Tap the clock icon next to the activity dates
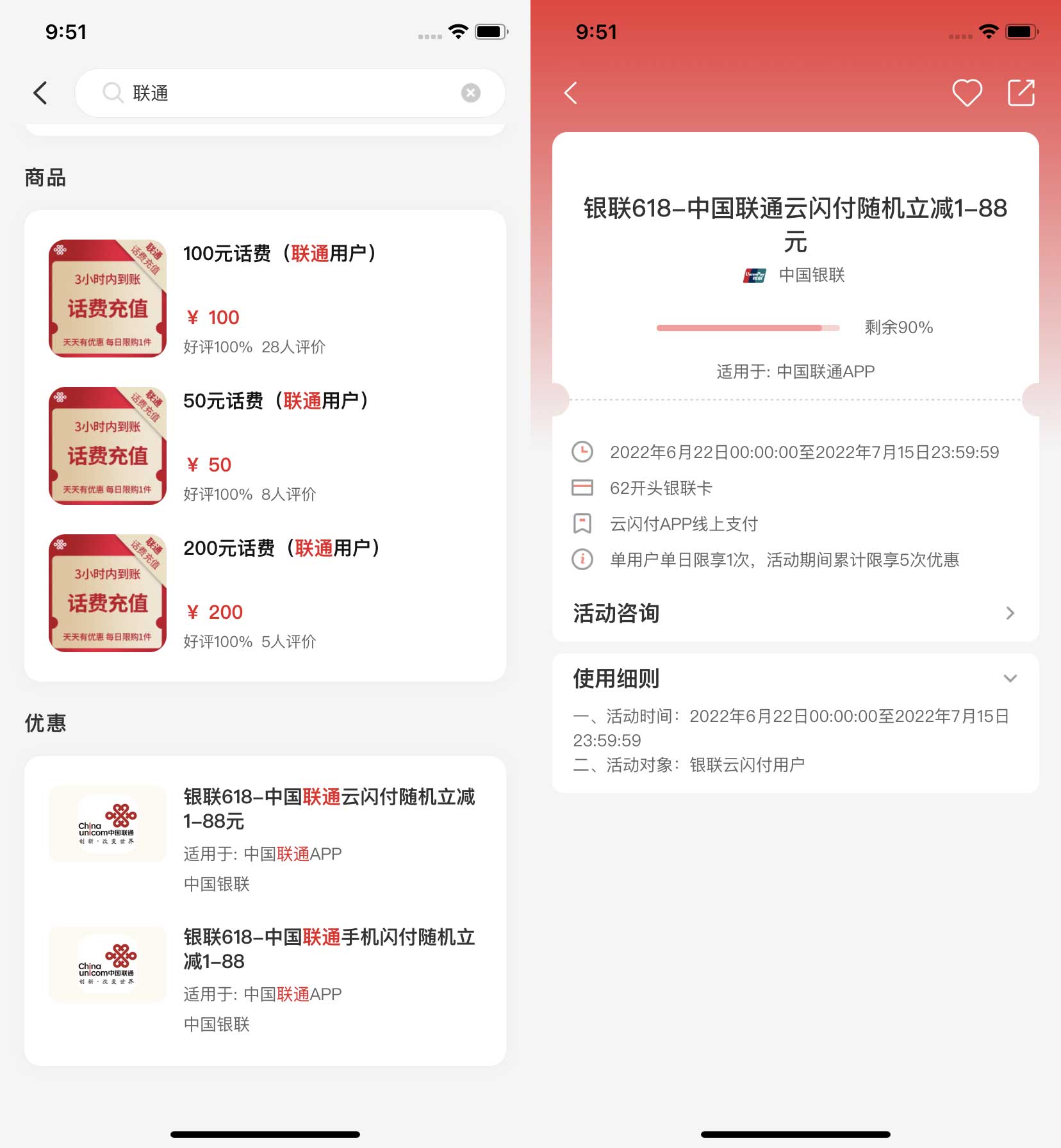This screenshot has width=1061, height=1148. pyautogui.click(x=582, y=452)
